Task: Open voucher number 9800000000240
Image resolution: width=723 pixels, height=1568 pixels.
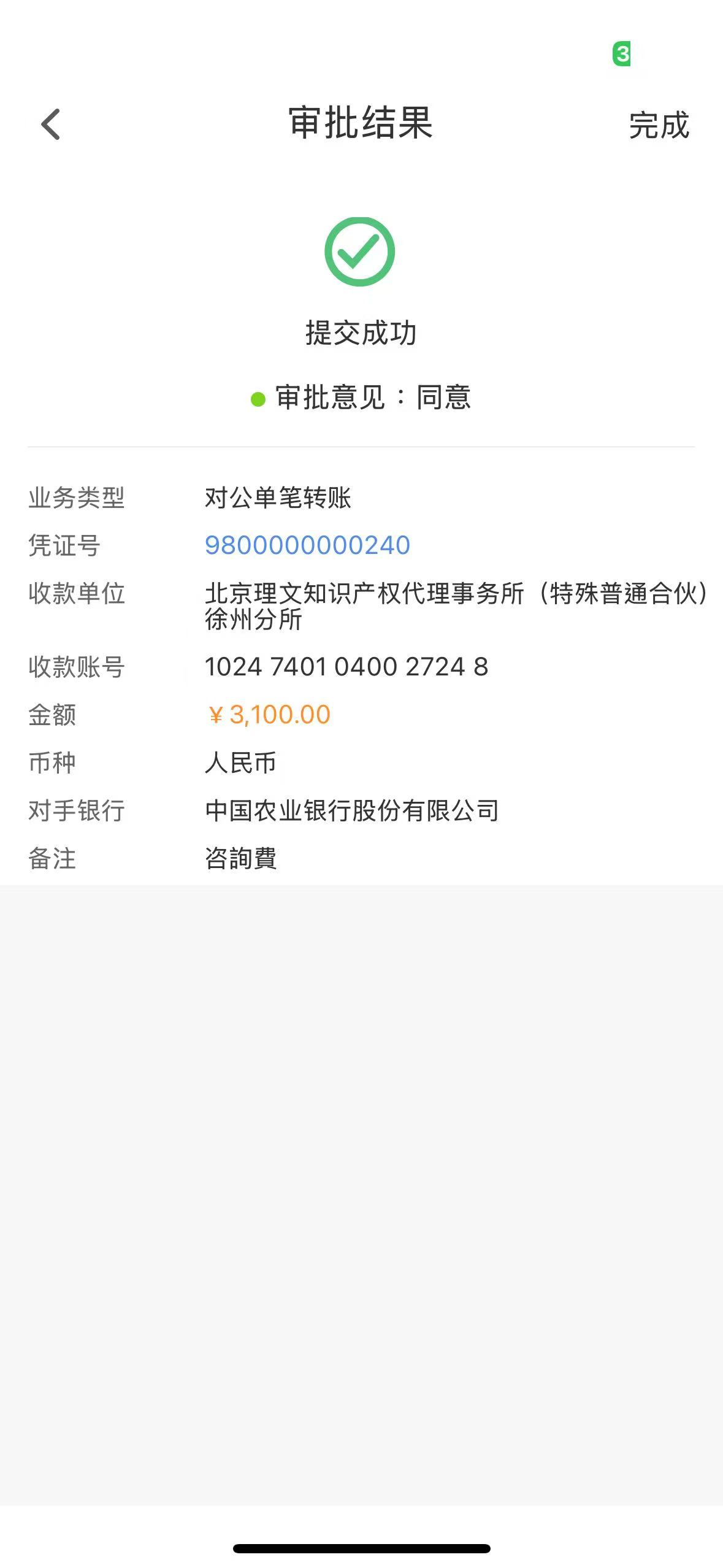Action: (x=307, y=545)
